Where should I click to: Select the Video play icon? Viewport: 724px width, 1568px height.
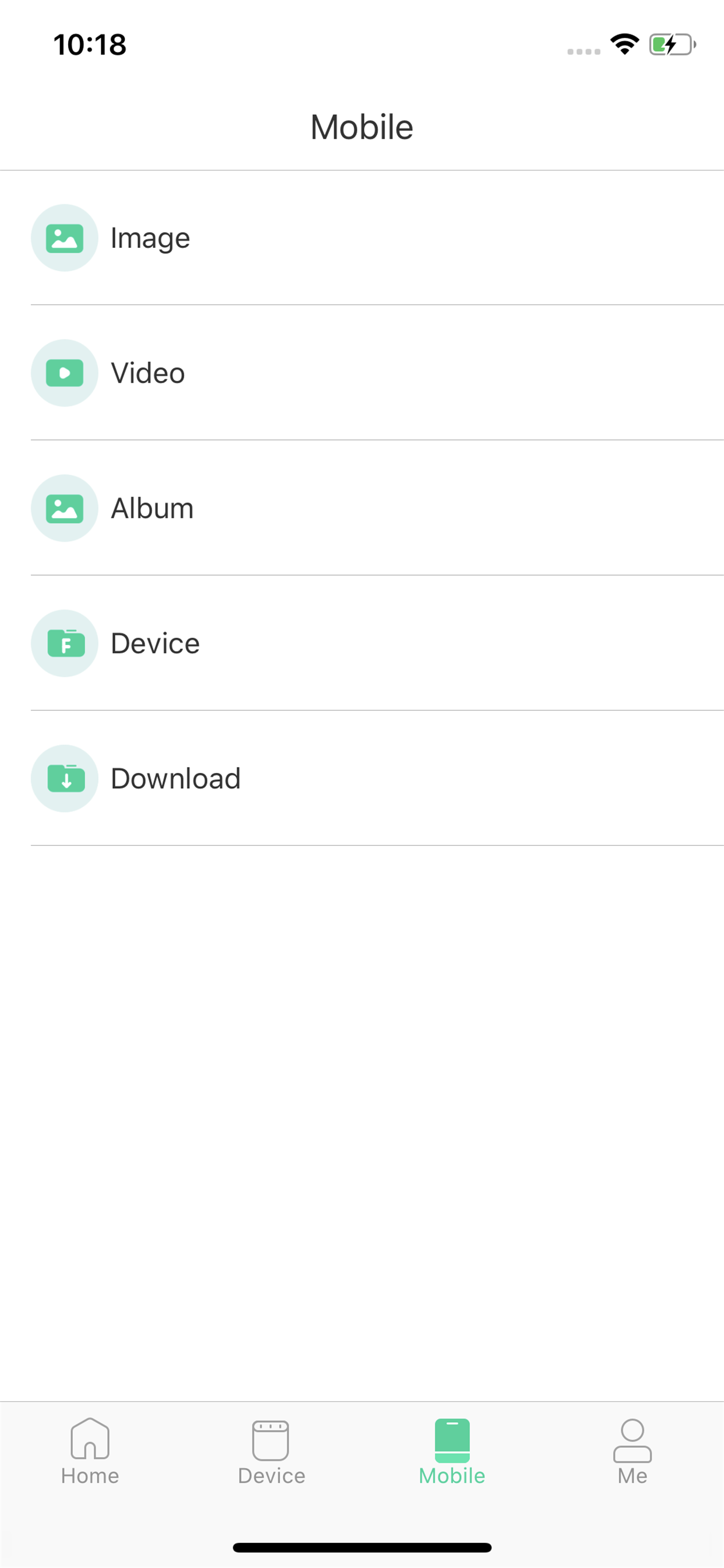coord(64,373)
